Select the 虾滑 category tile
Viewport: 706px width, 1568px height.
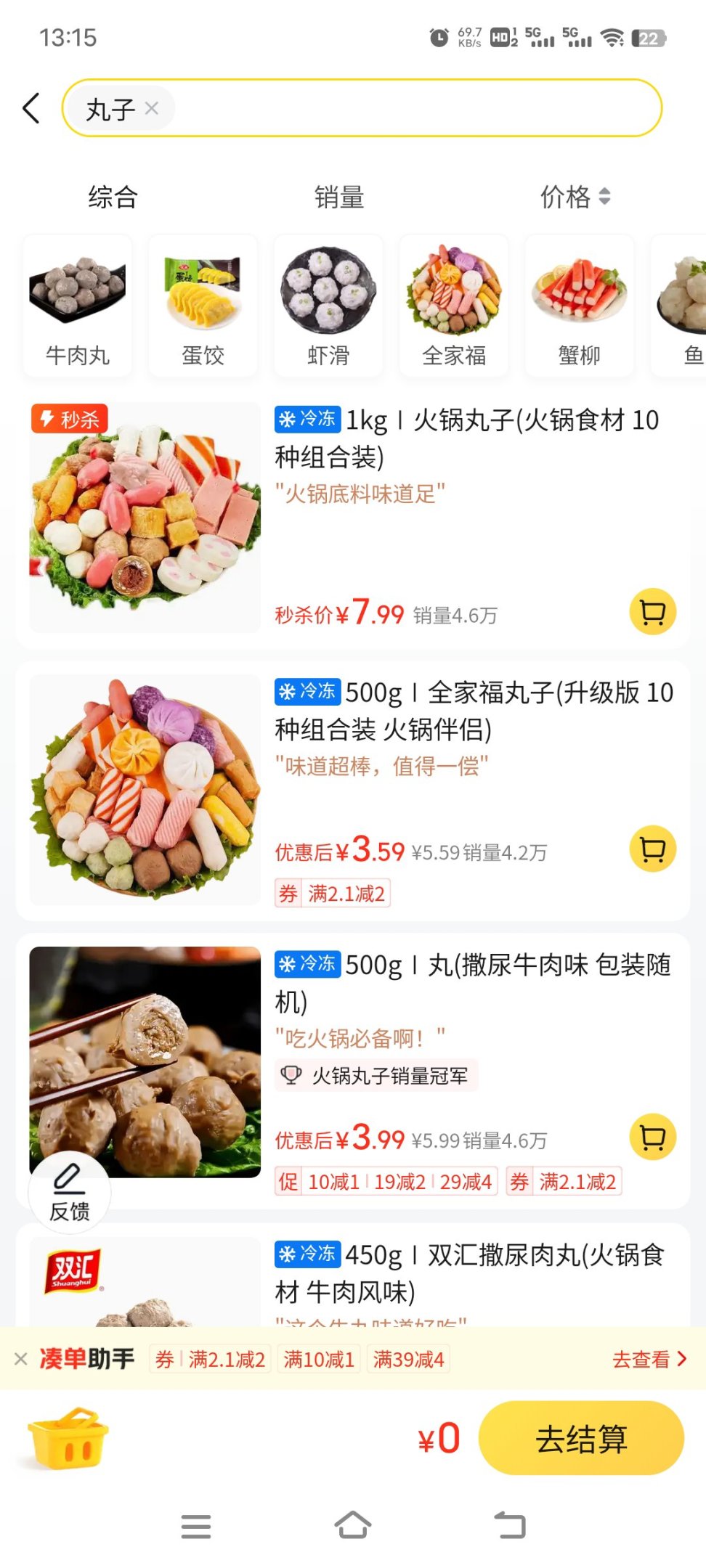pyautogui.click(x=328, y=306)
